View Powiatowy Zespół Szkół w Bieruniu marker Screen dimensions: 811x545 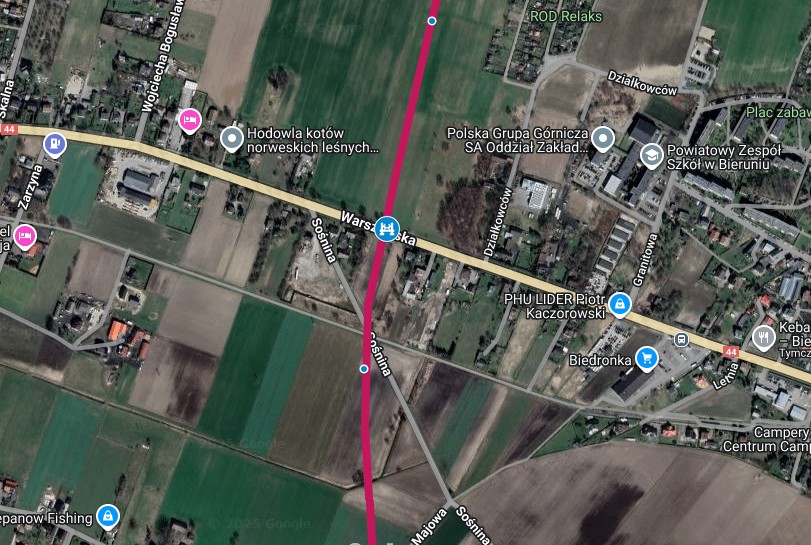pos(651,156)
